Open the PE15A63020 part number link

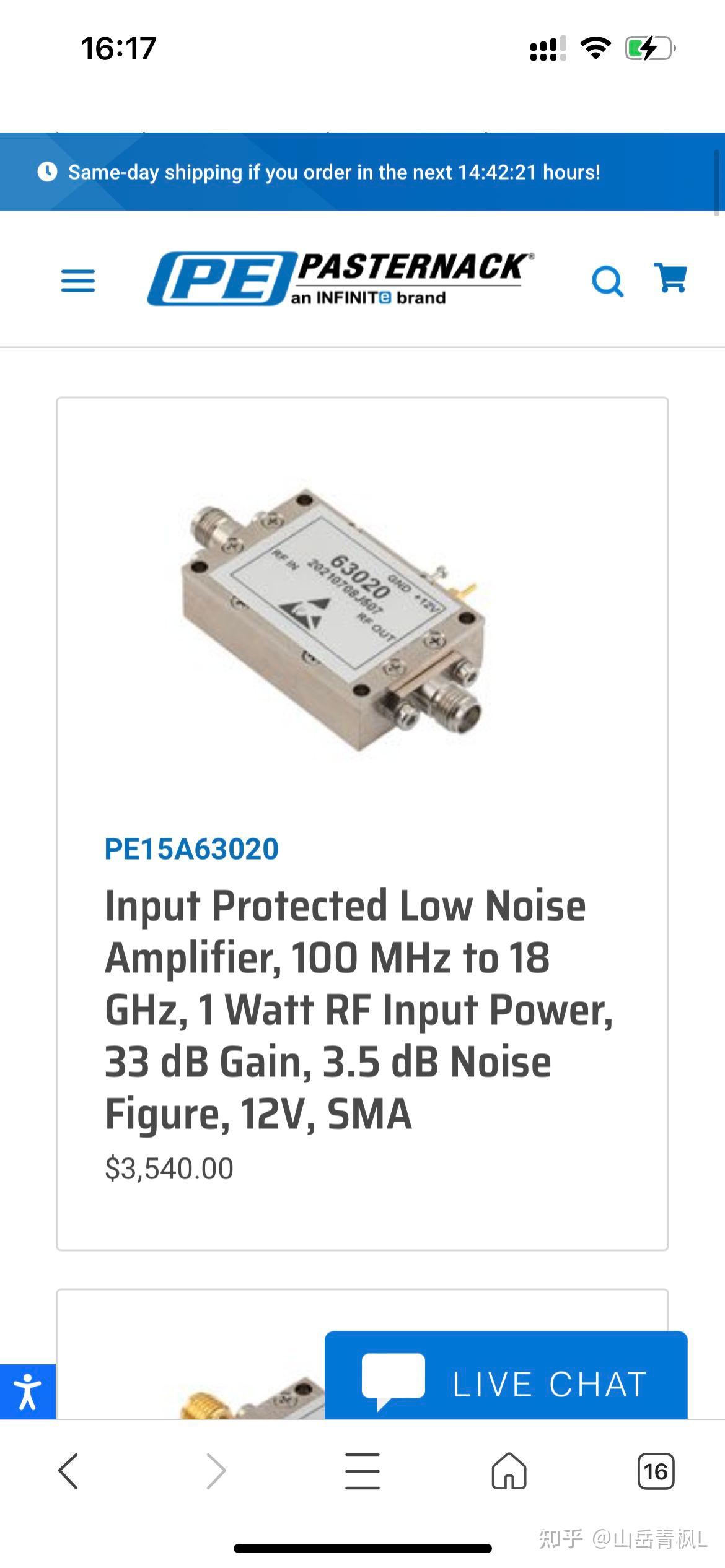(191, 849)
